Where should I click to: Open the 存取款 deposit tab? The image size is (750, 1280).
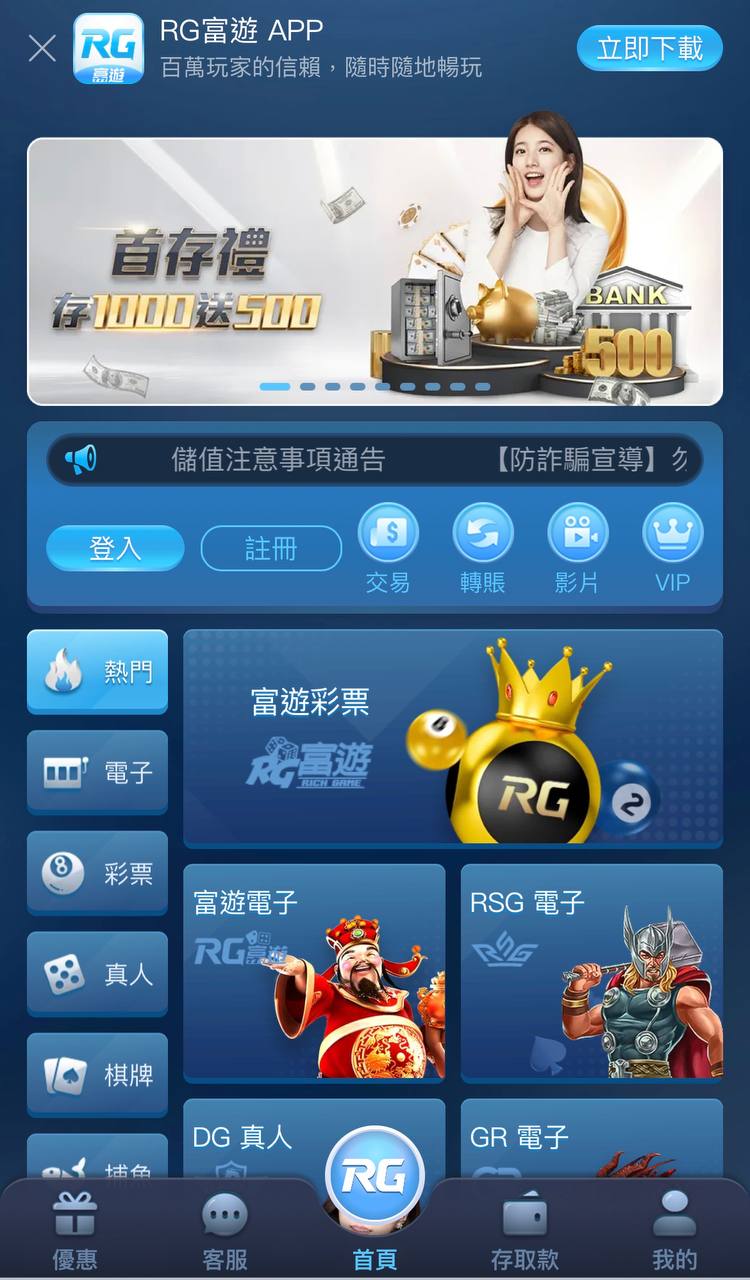coord(525,1230)
